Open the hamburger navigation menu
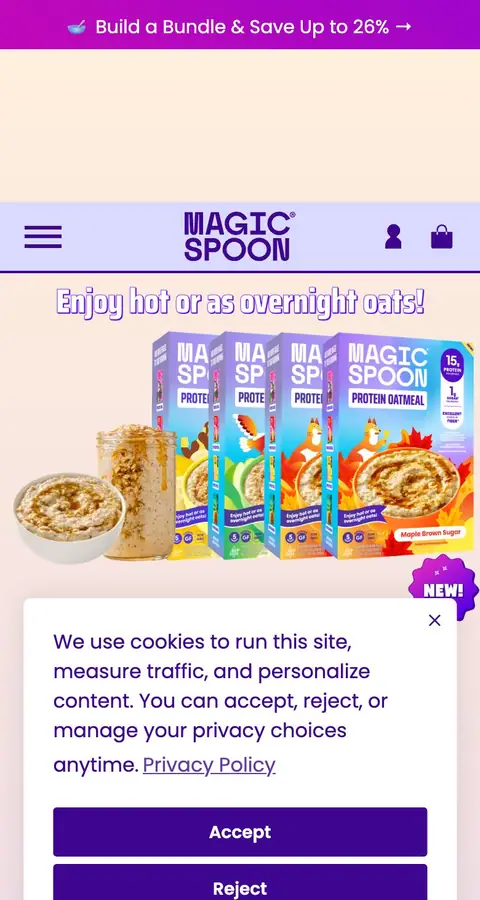The width and height of the screenshot is (480, 900). coord(43,236)
